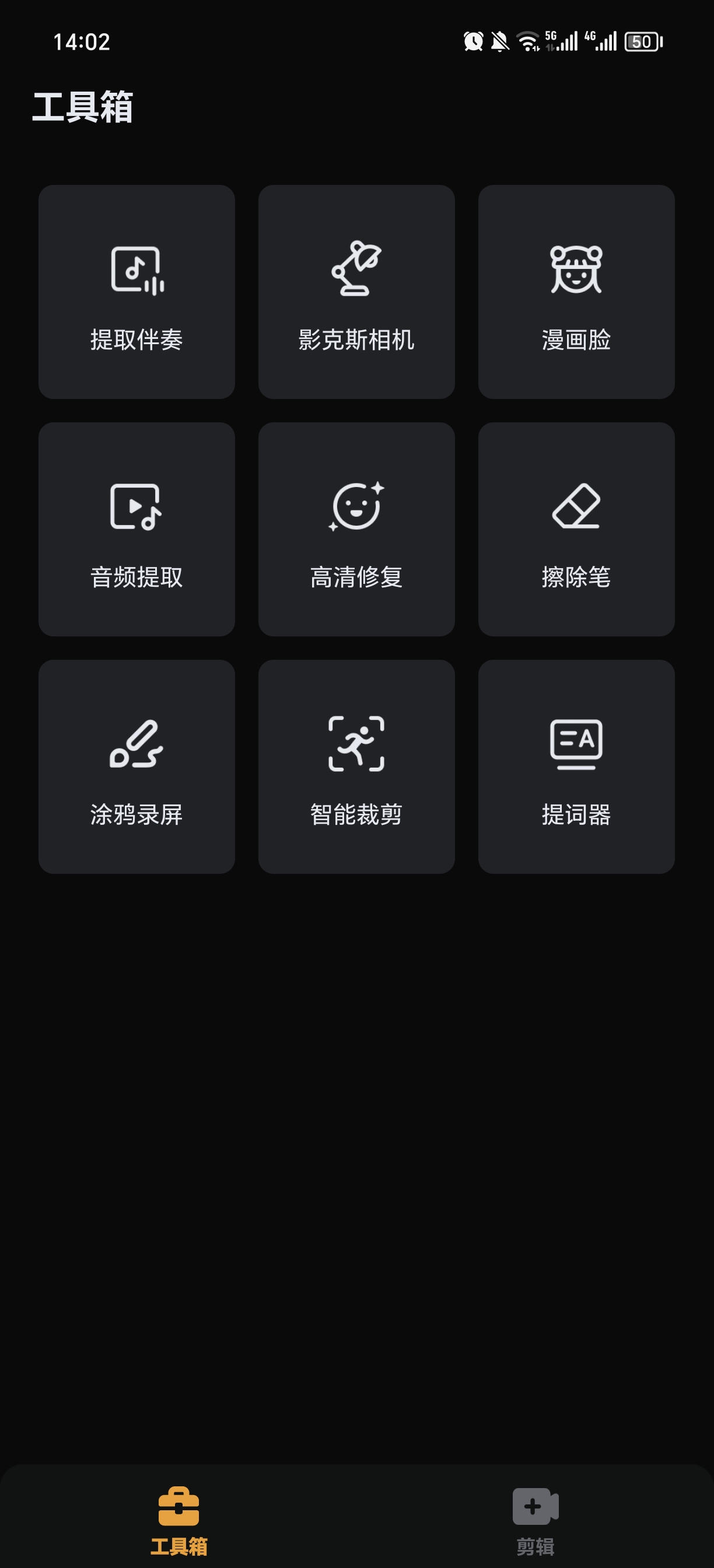Screen dimensions: 714x1568
Task: Select the 漫画脸 cartoon face tool
Action: (x=576, y=292)
